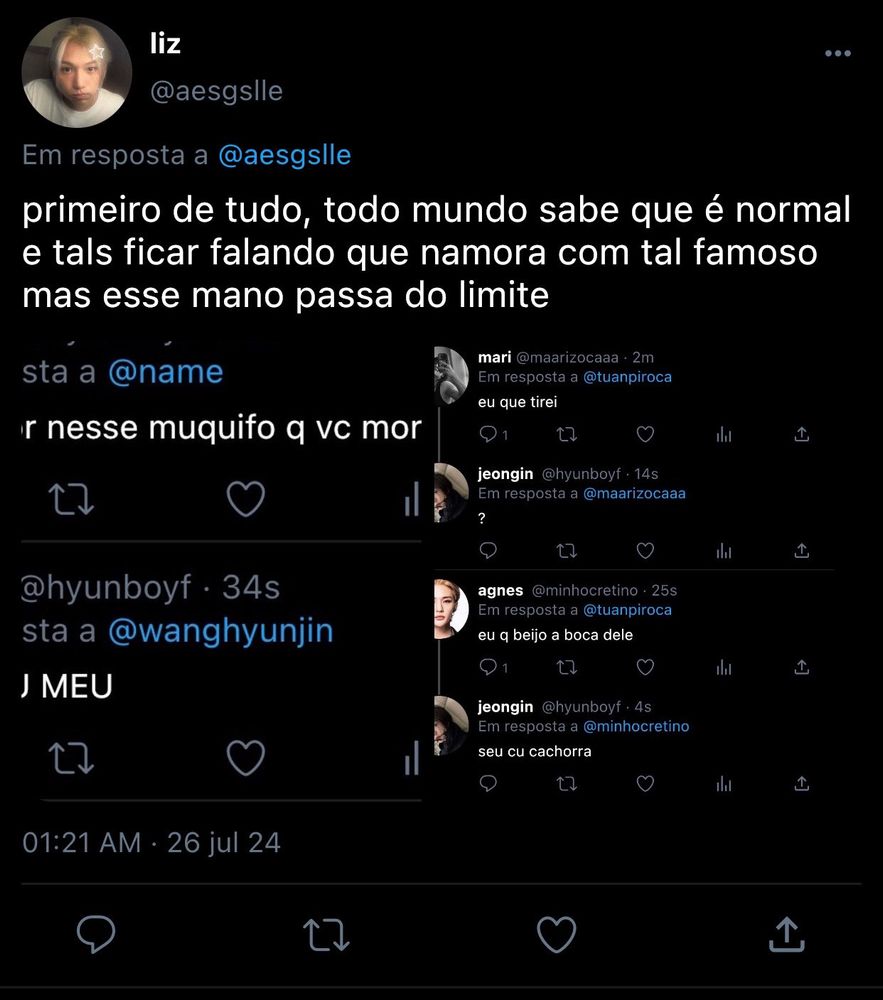Reply to liz's tweet
Viewport: 883px width, 1000px height.
click(x=97, y=935)
